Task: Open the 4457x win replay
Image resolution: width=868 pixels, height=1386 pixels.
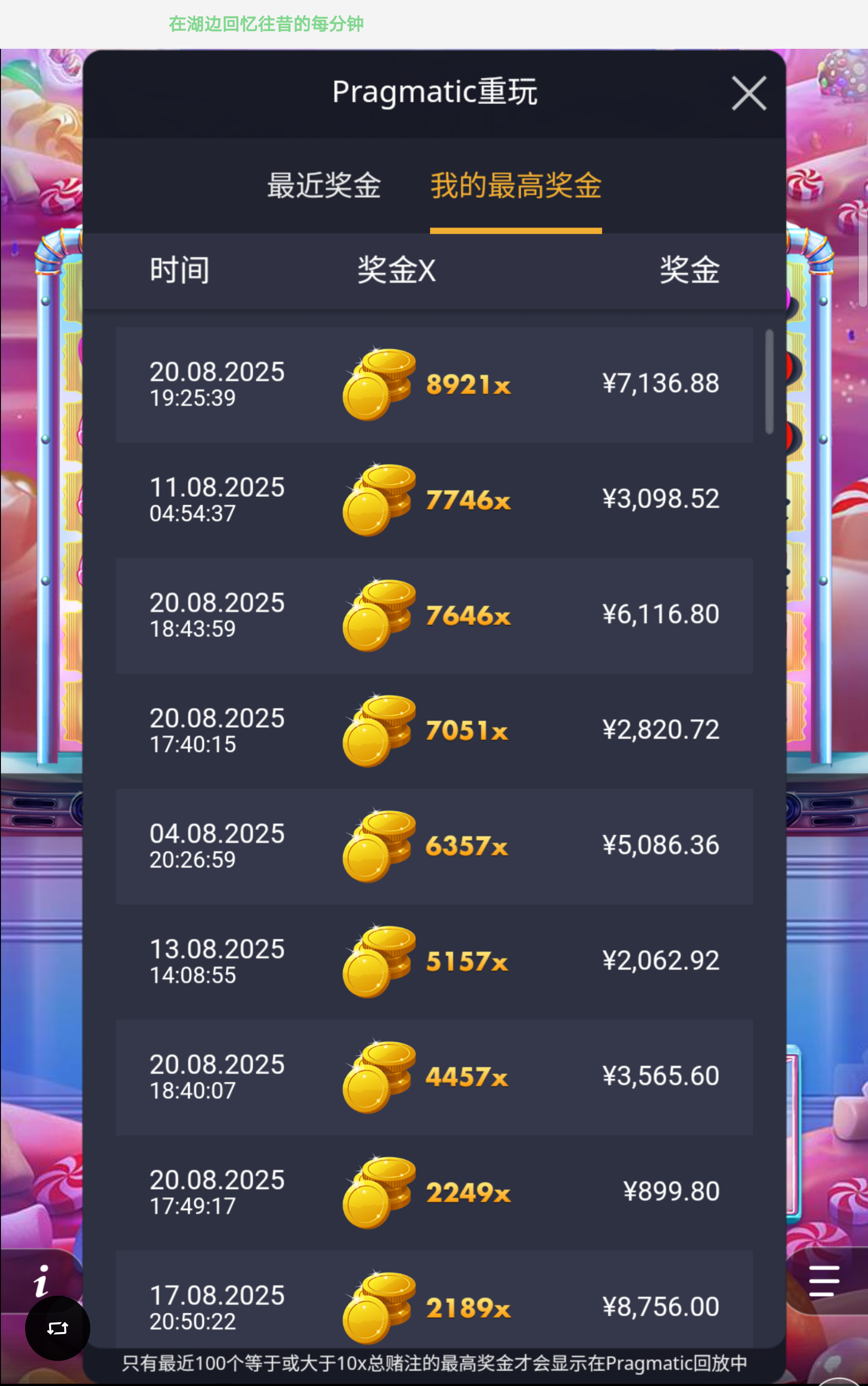Action: point(434,1076)
